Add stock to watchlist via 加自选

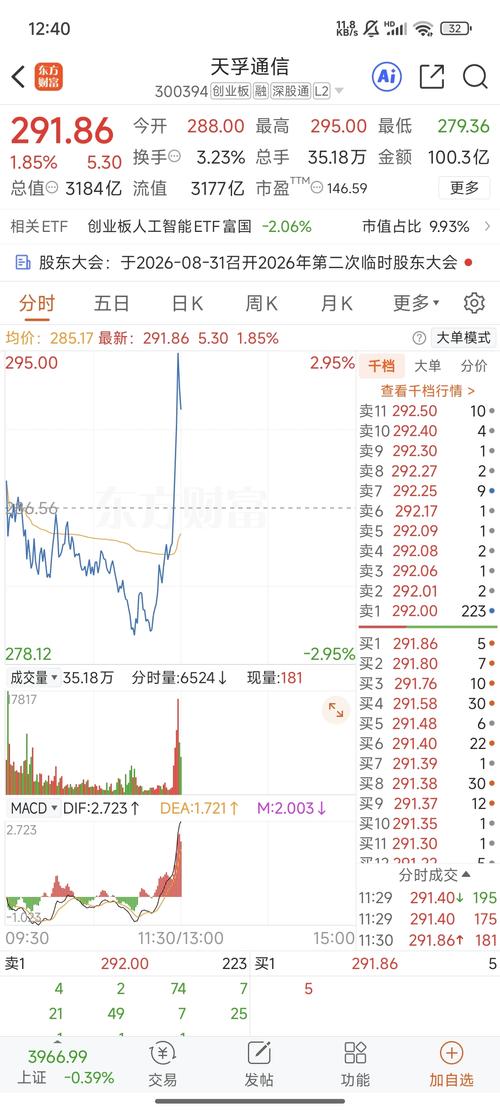(x=451, y=1065)
